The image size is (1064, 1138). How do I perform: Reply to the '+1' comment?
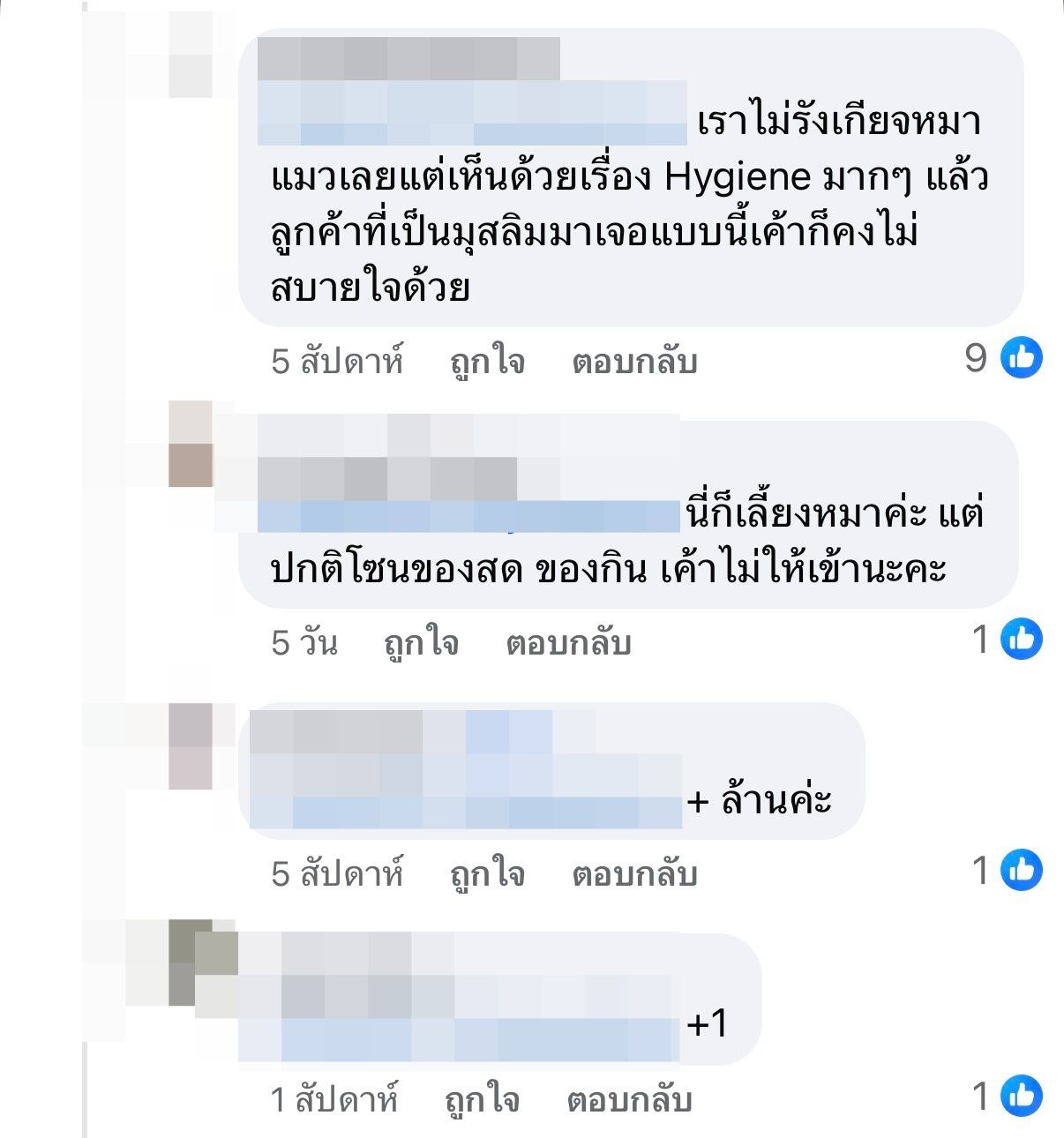[629, 1100]
